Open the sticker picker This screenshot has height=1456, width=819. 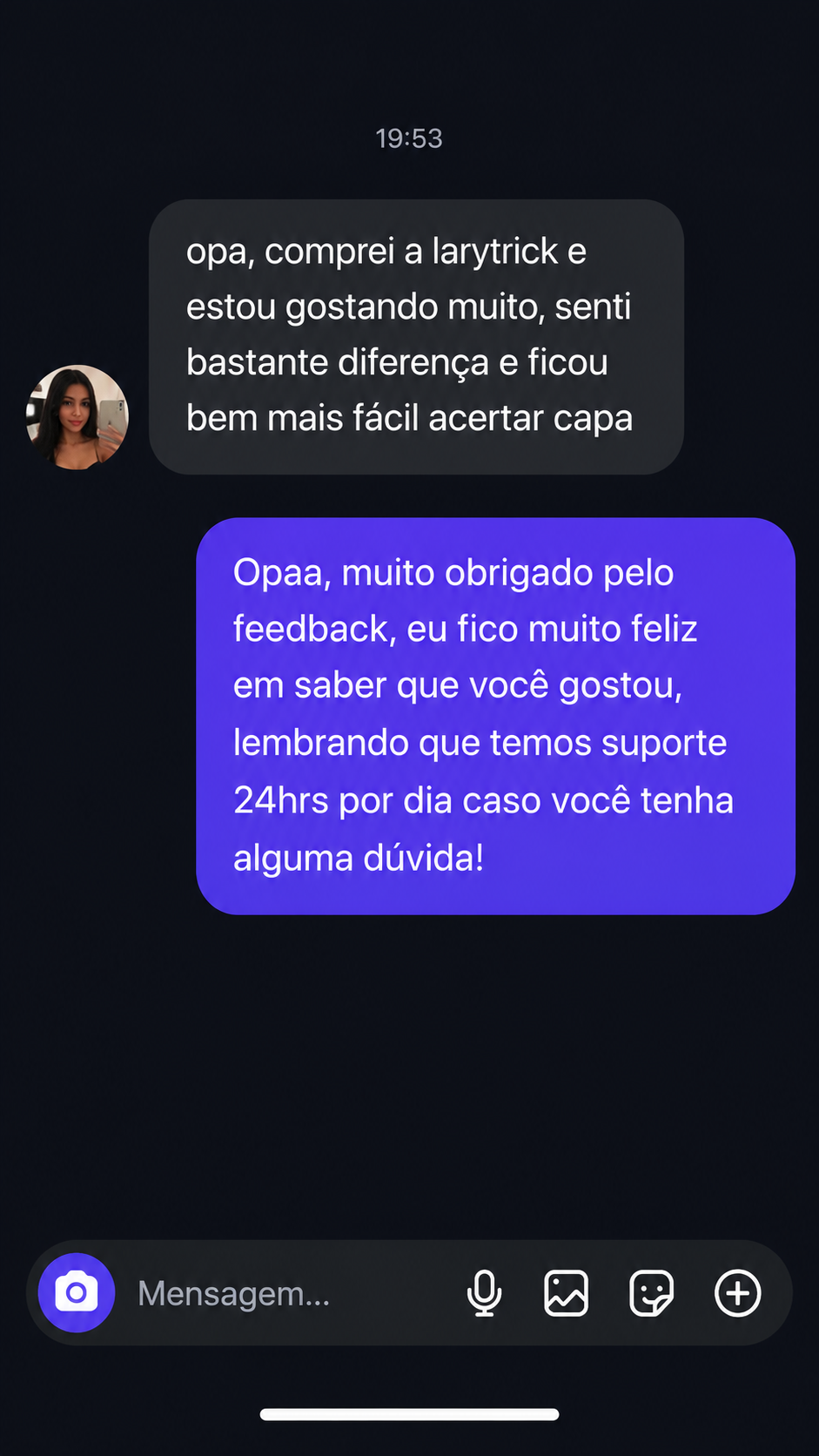coord(651,1293)
